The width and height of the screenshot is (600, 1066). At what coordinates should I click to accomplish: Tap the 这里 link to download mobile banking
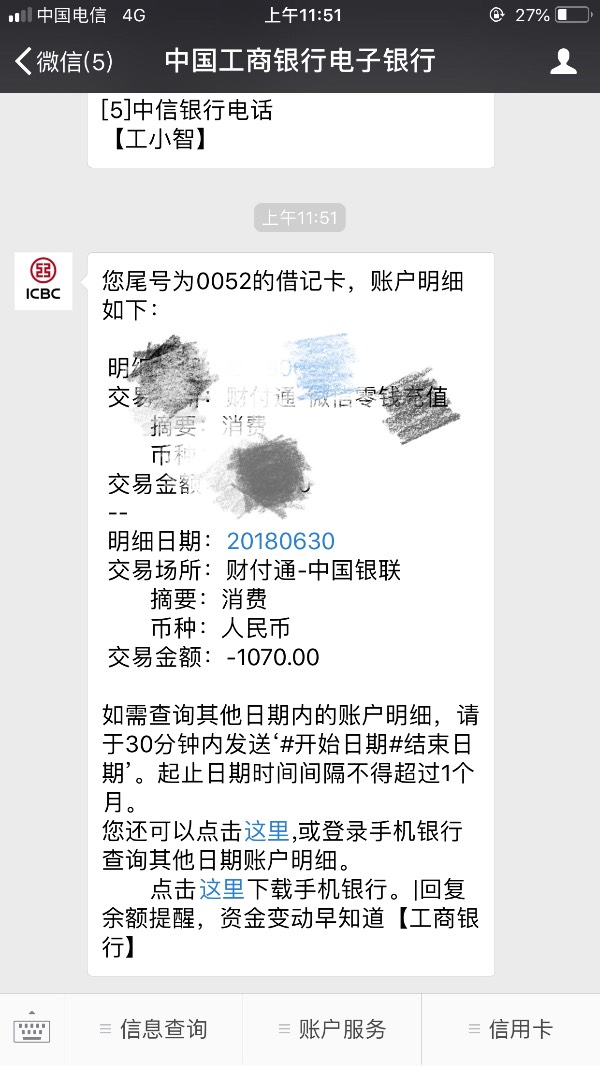click(x=222, y=889)
